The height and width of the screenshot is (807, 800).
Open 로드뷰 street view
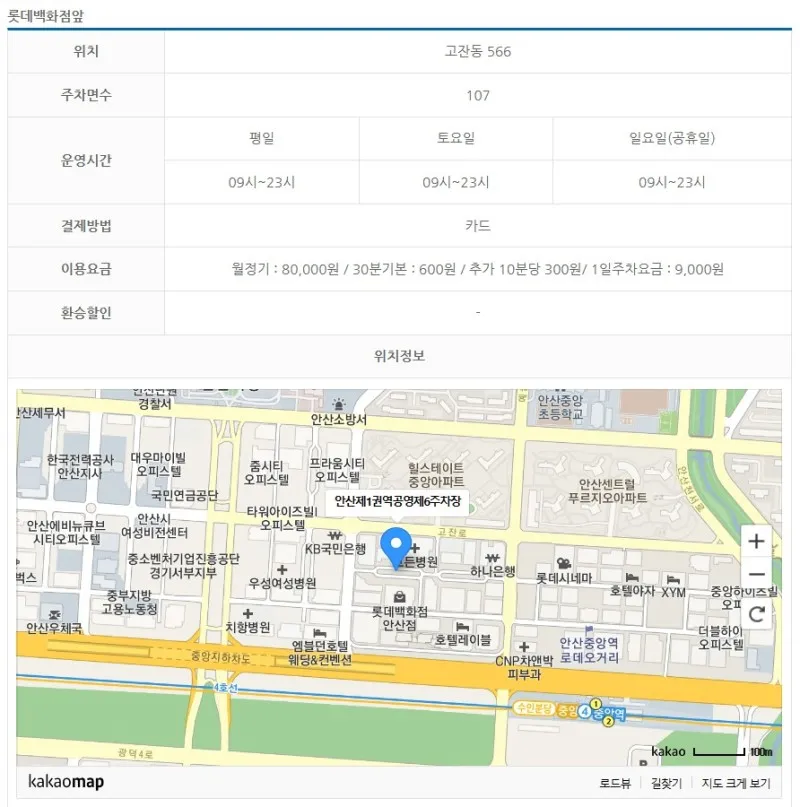tap(614, 783)
